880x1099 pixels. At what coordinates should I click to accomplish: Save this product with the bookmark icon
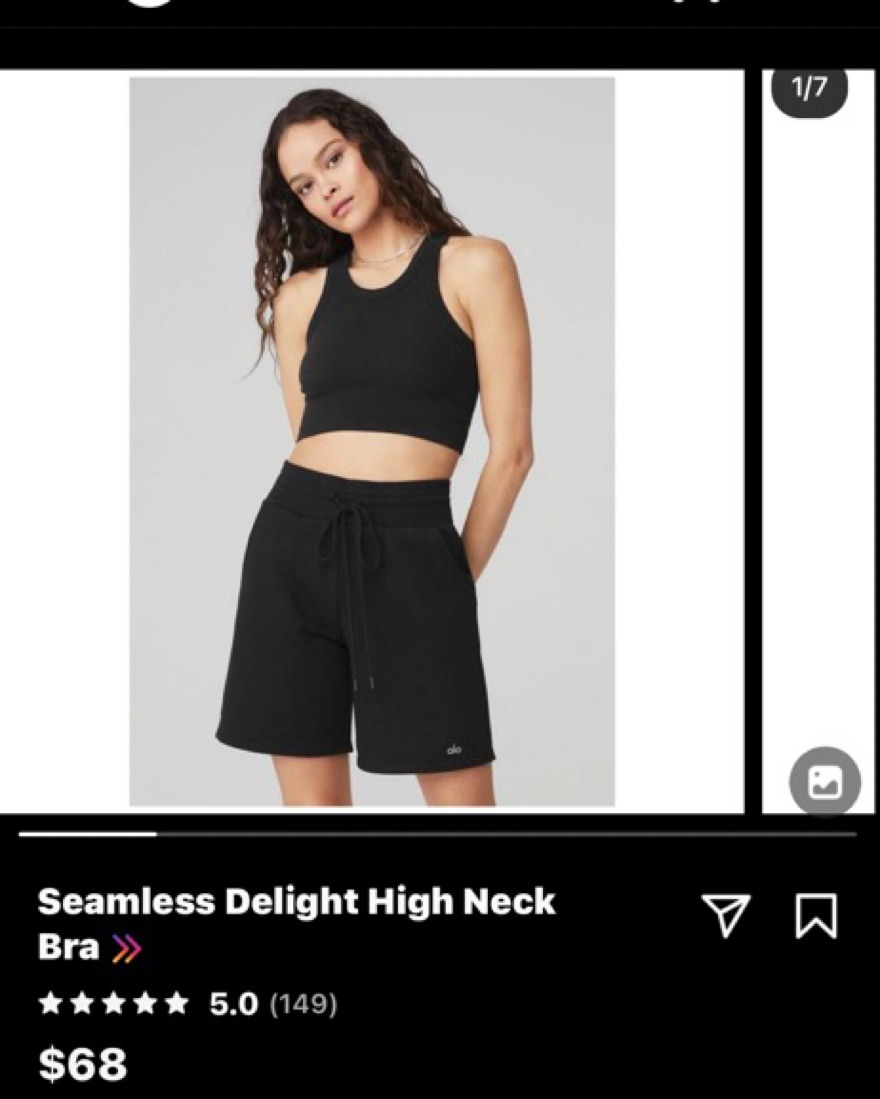(x=815, y=915)
